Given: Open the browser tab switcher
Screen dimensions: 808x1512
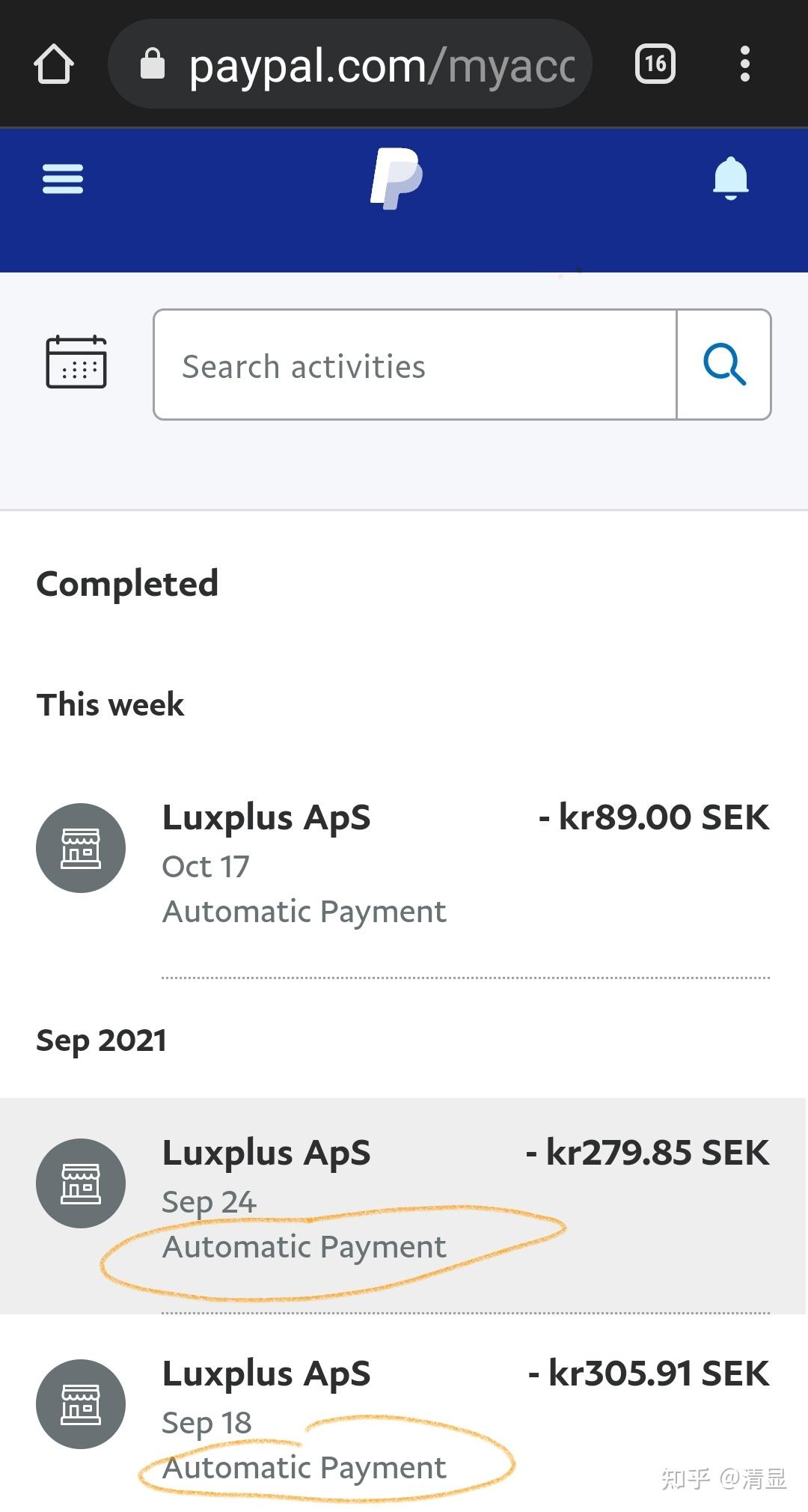Looking at the screenshot, I should pos(655,64).
